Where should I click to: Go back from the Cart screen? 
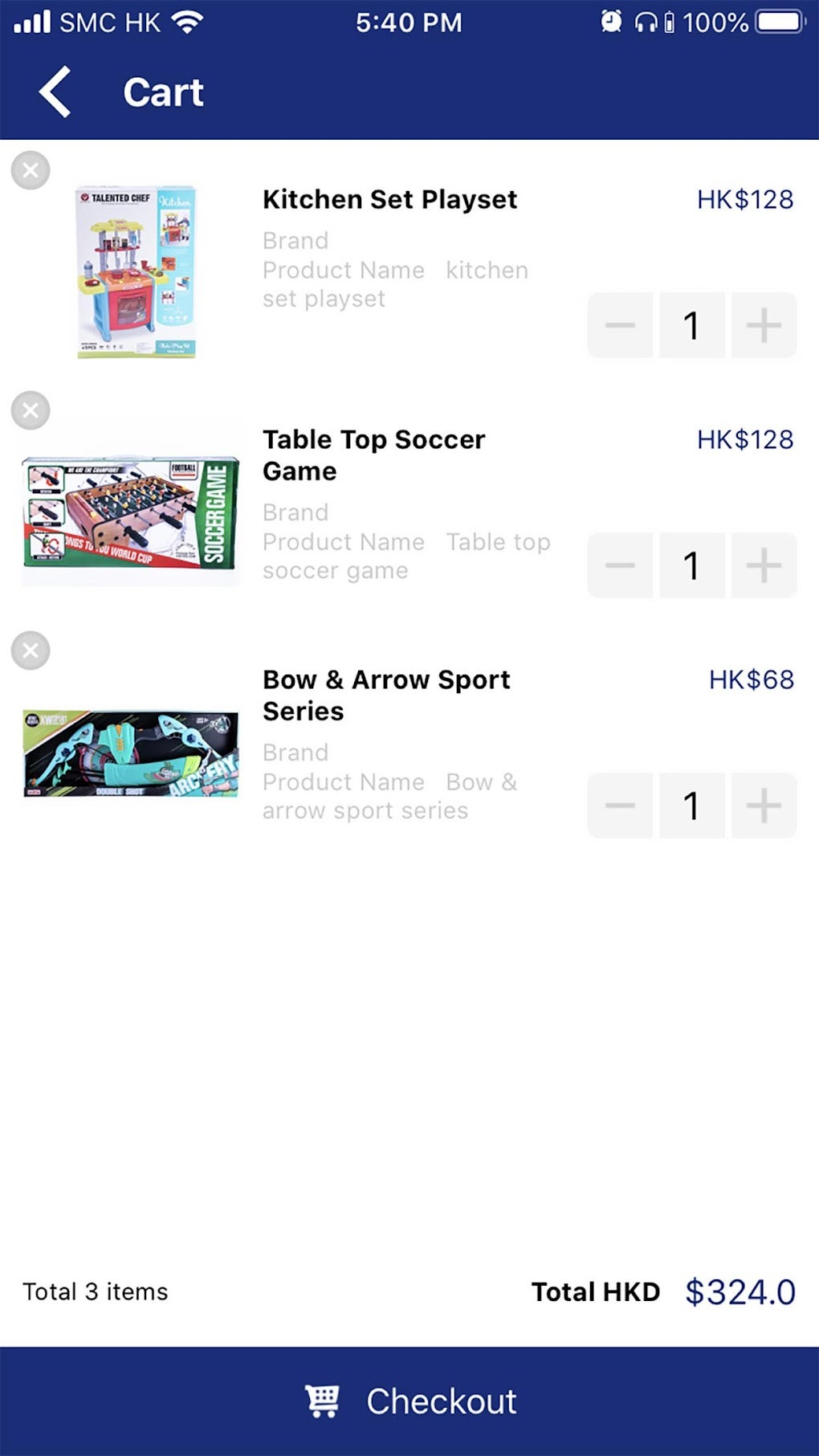[x=55, y=92]
